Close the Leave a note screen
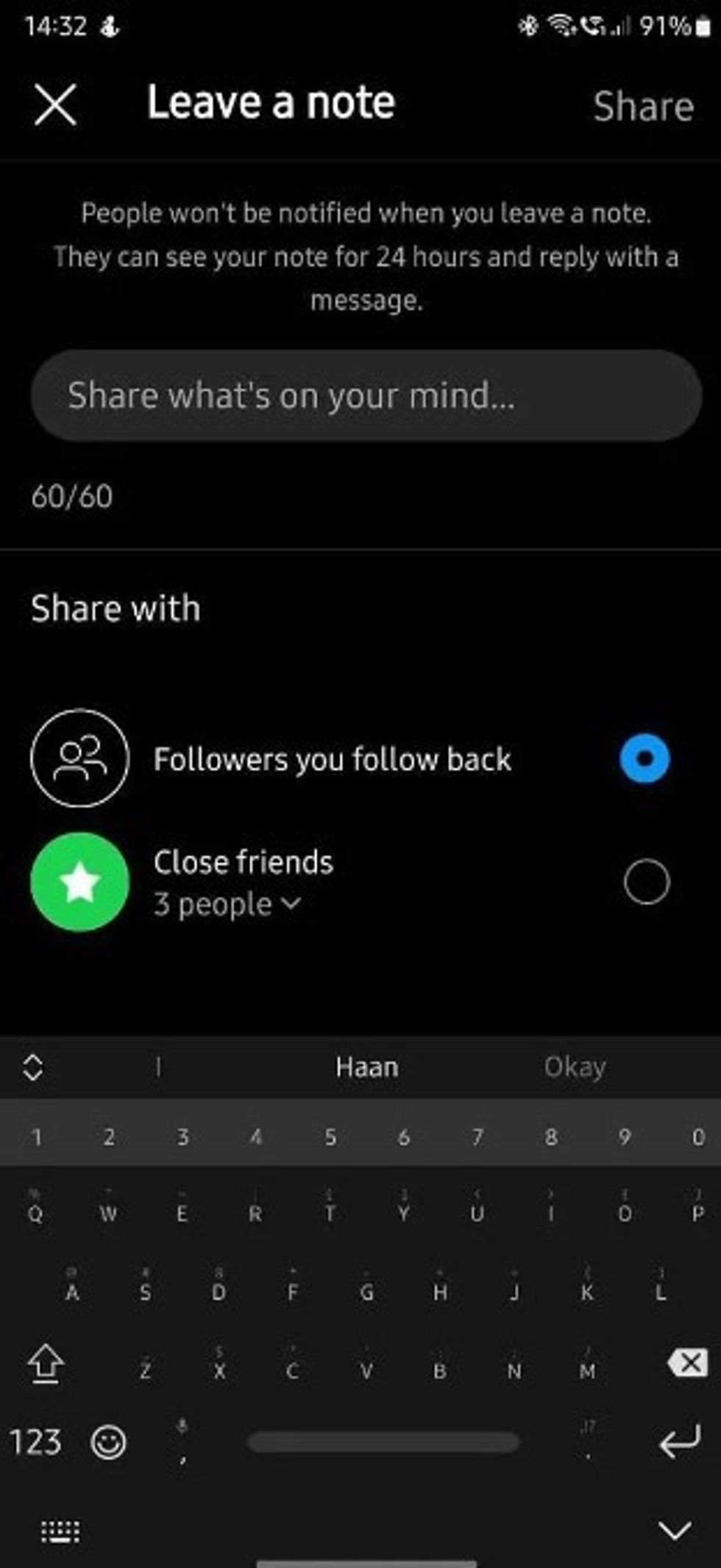 (55, 105)
